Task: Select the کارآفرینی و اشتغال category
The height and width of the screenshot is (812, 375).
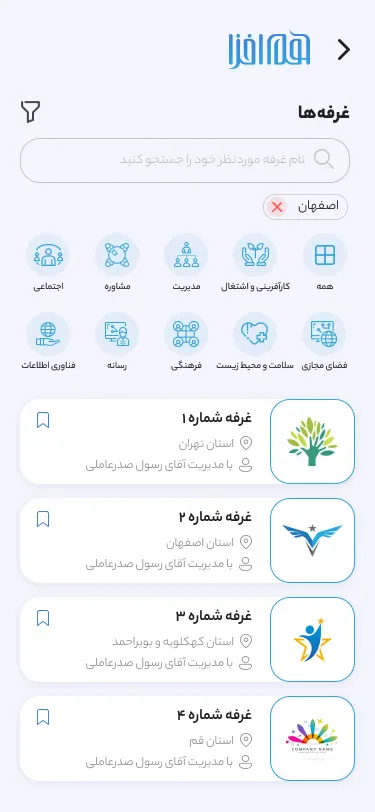Action: (x=255, y=263)
